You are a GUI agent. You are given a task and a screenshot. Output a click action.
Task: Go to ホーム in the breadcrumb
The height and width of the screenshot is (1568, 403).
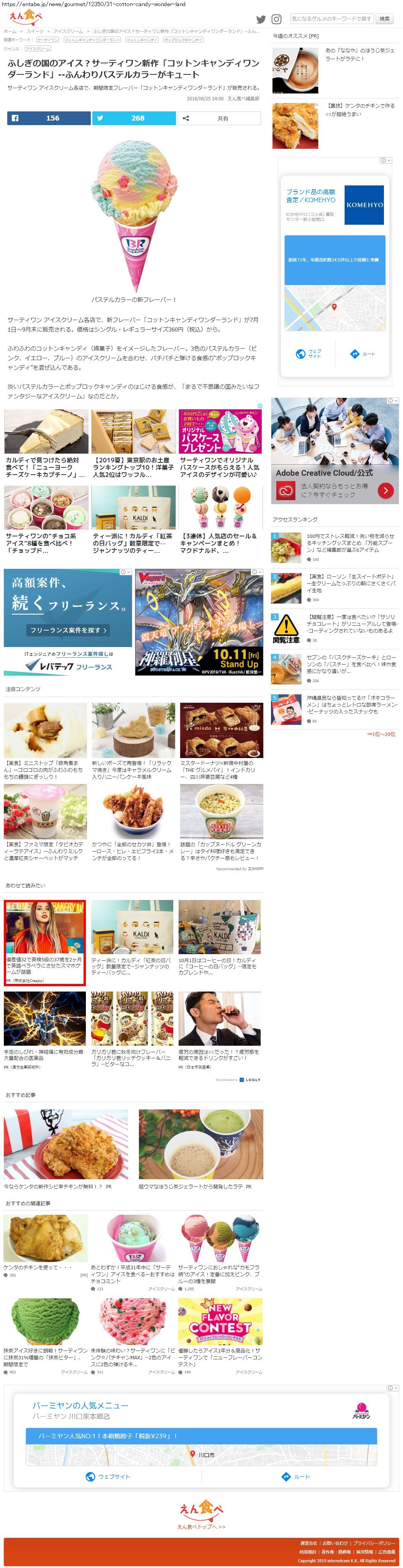pos(10,31)
